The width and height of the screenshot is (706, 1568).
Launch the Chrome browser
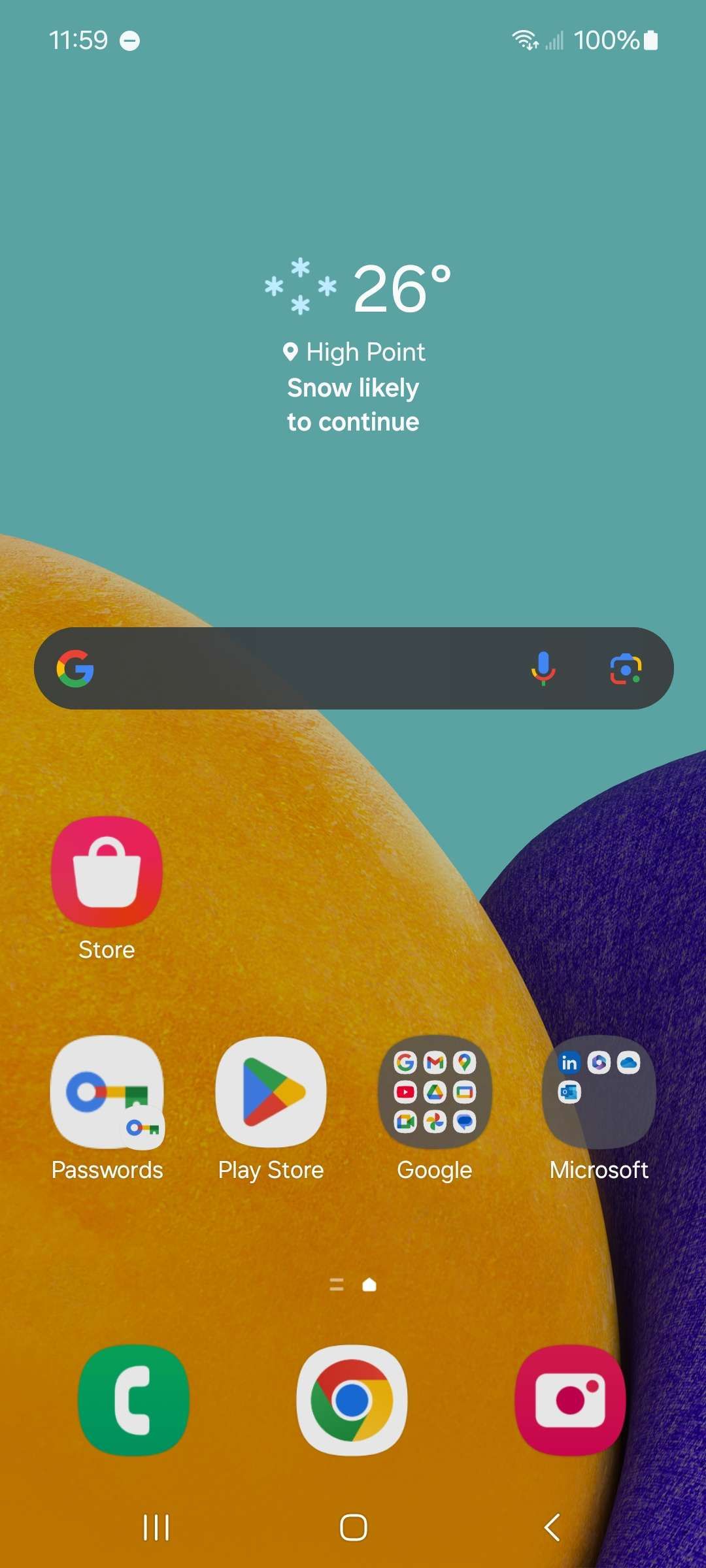[352, 1400]
